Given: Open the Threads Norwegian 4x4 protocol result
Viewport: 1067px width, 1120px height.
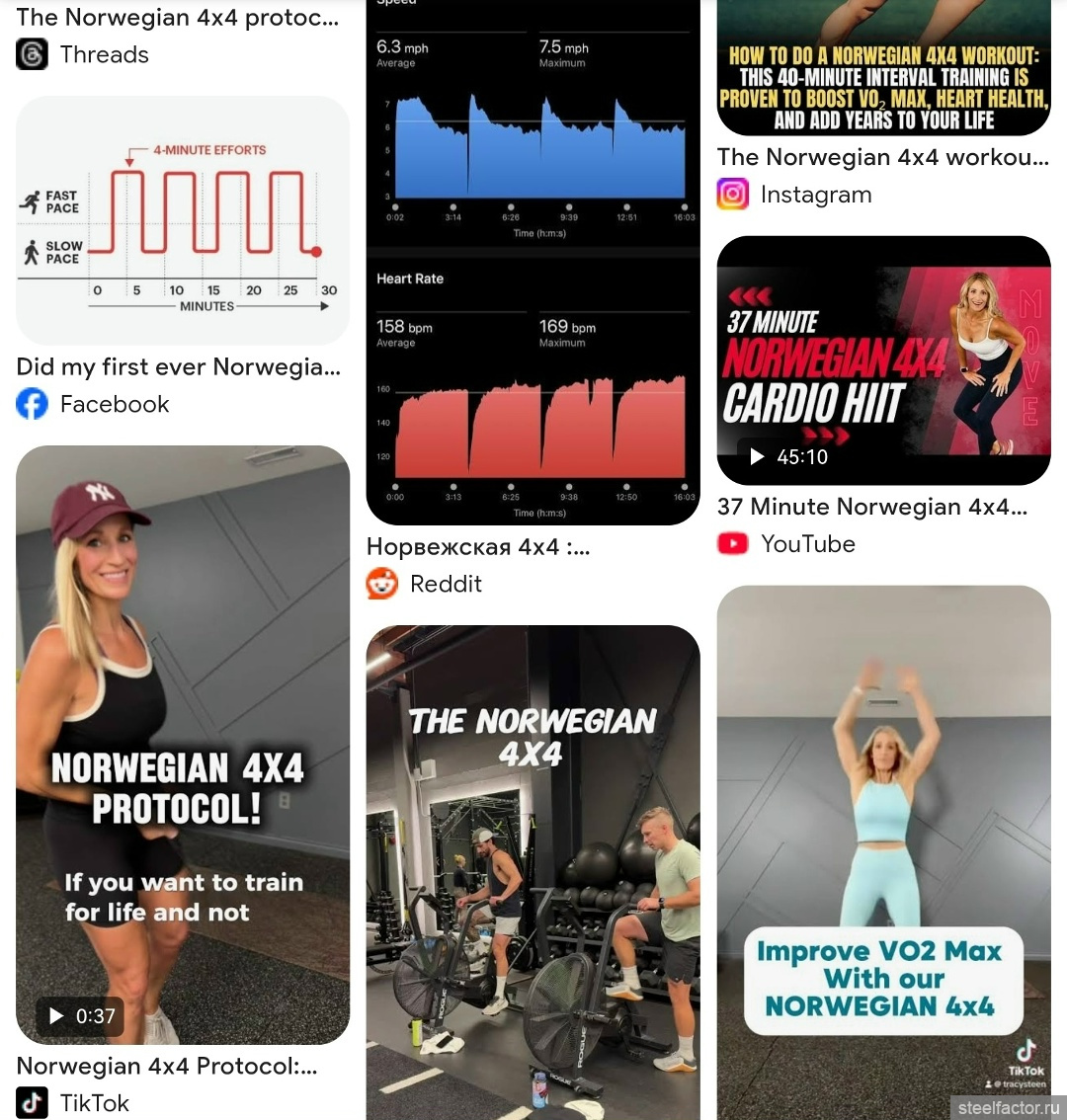Looking at the screenshot, I should click(x=178, y=18).
